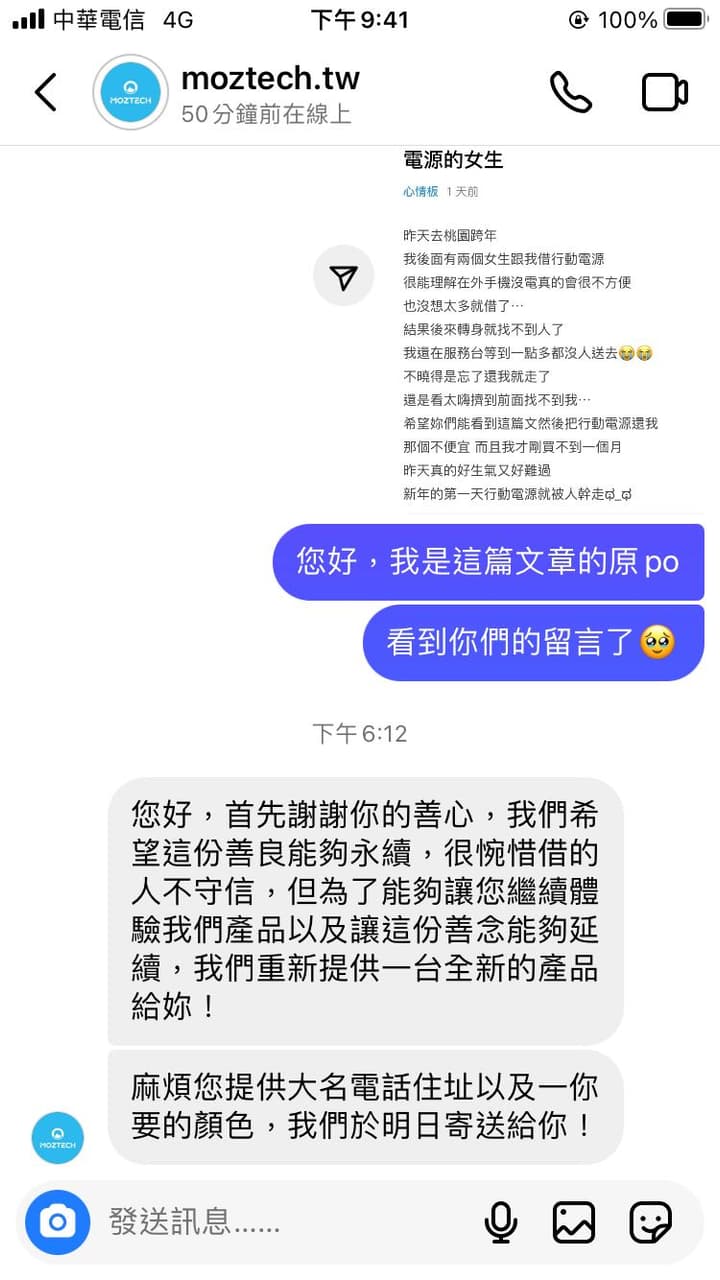Focus the message input field
This screenshot has width=720, height=1280.
pyautogui.click(x=285, y=1221)
